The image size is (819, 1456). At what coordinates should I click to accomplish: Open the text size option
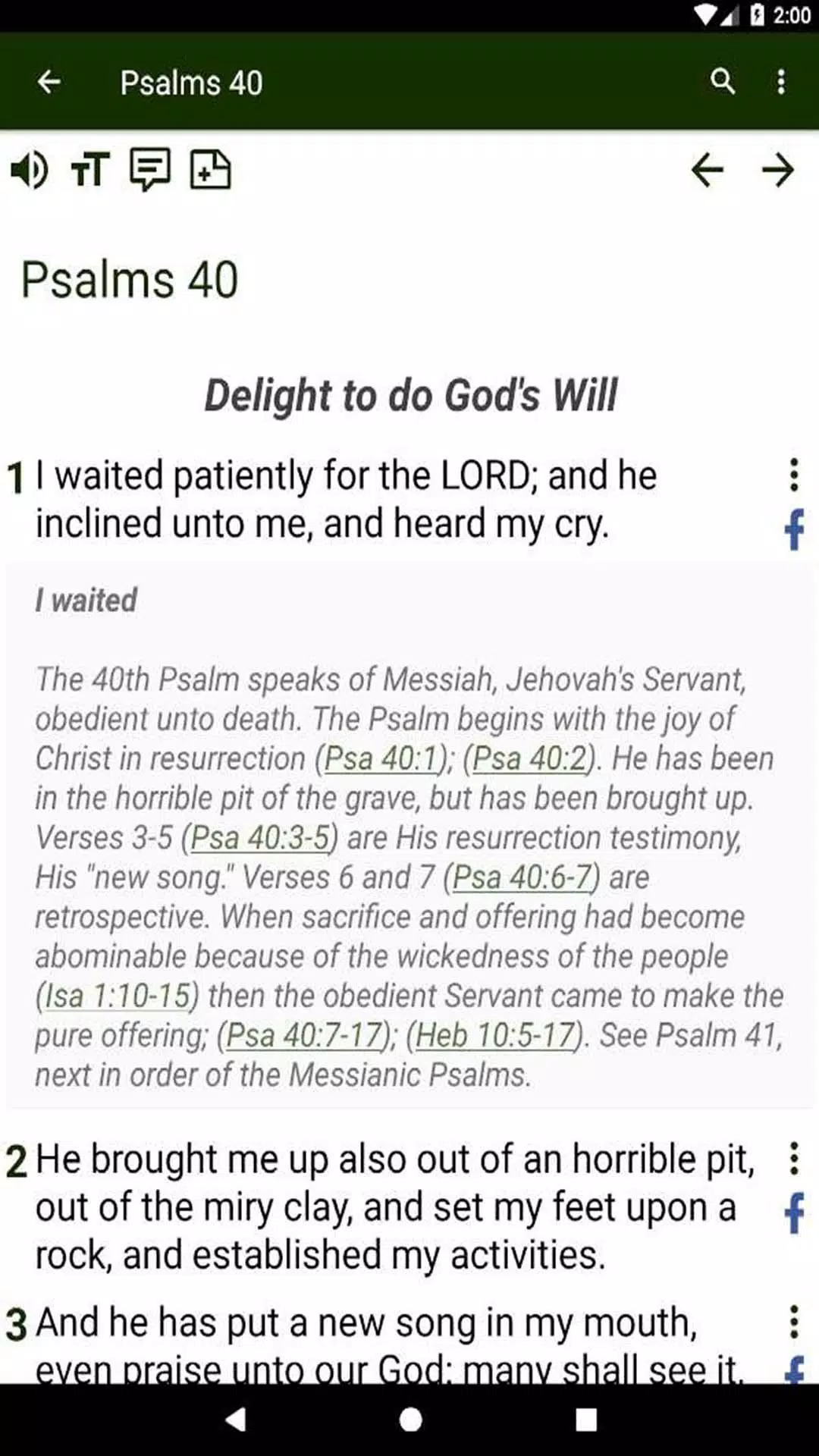click(x=90, y=169)
